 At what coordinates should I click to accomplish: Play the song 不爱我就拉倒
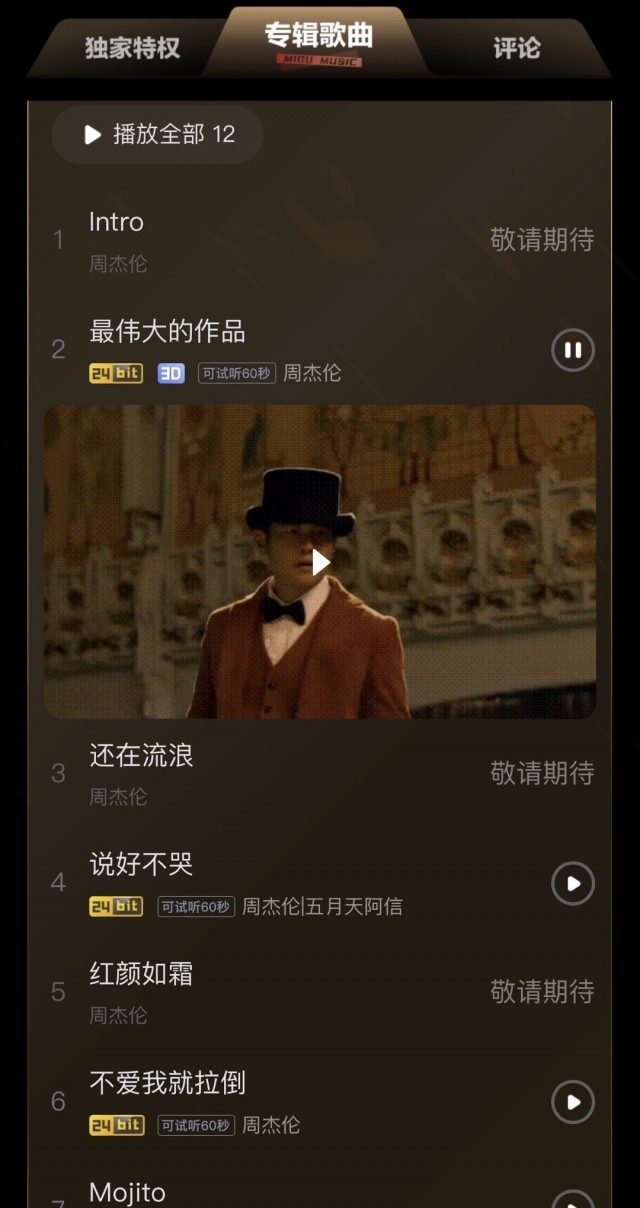point(573,1102)
